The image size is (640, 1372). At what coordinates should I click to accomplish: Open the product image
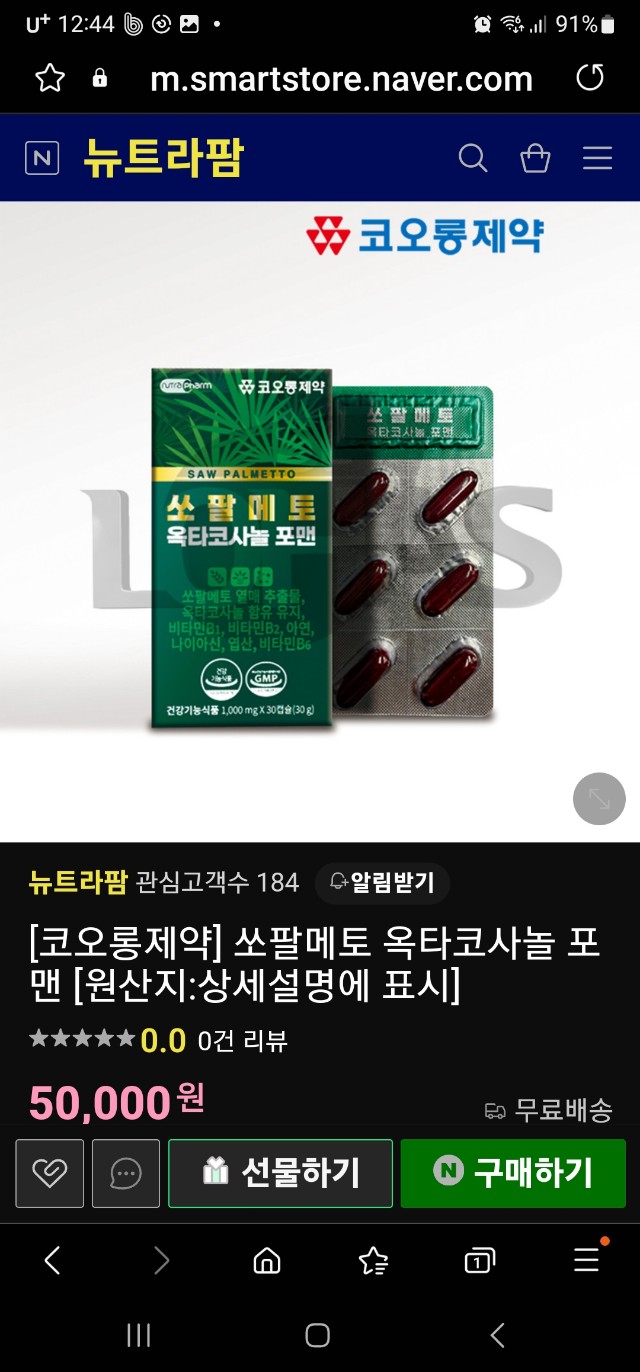click(320, 520)
